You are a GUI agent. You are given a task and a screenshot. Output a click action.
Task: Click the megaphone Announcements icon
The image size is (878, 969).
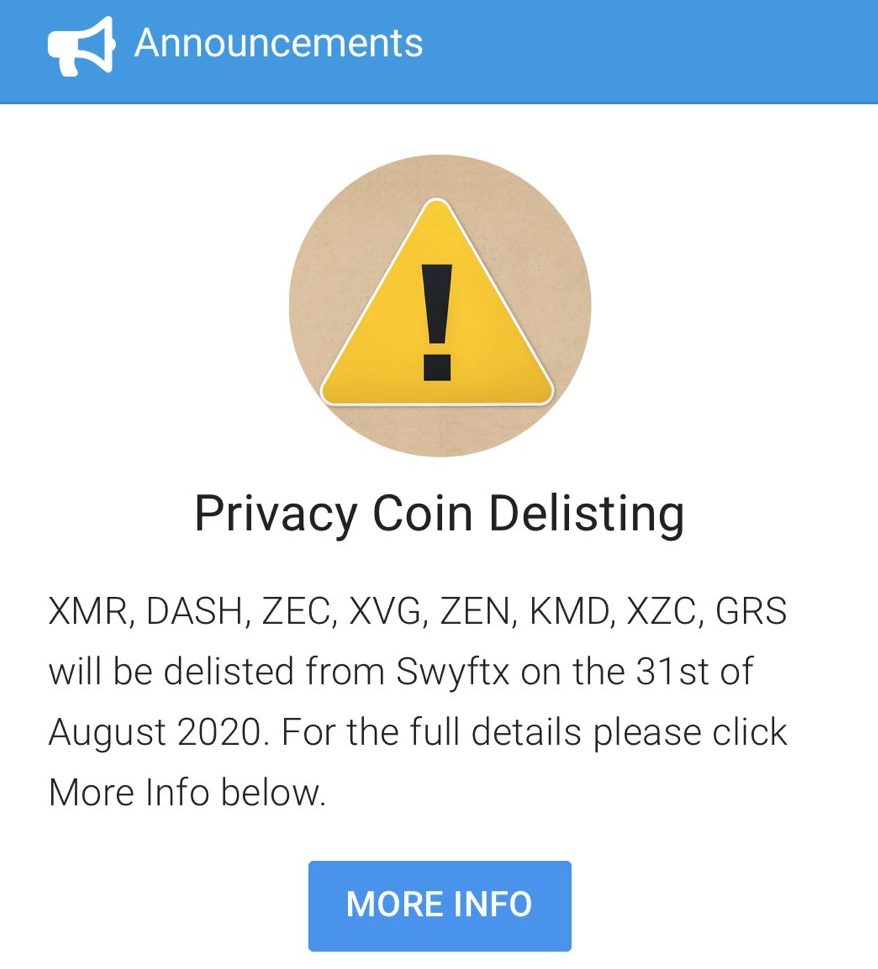coord(82,42)
